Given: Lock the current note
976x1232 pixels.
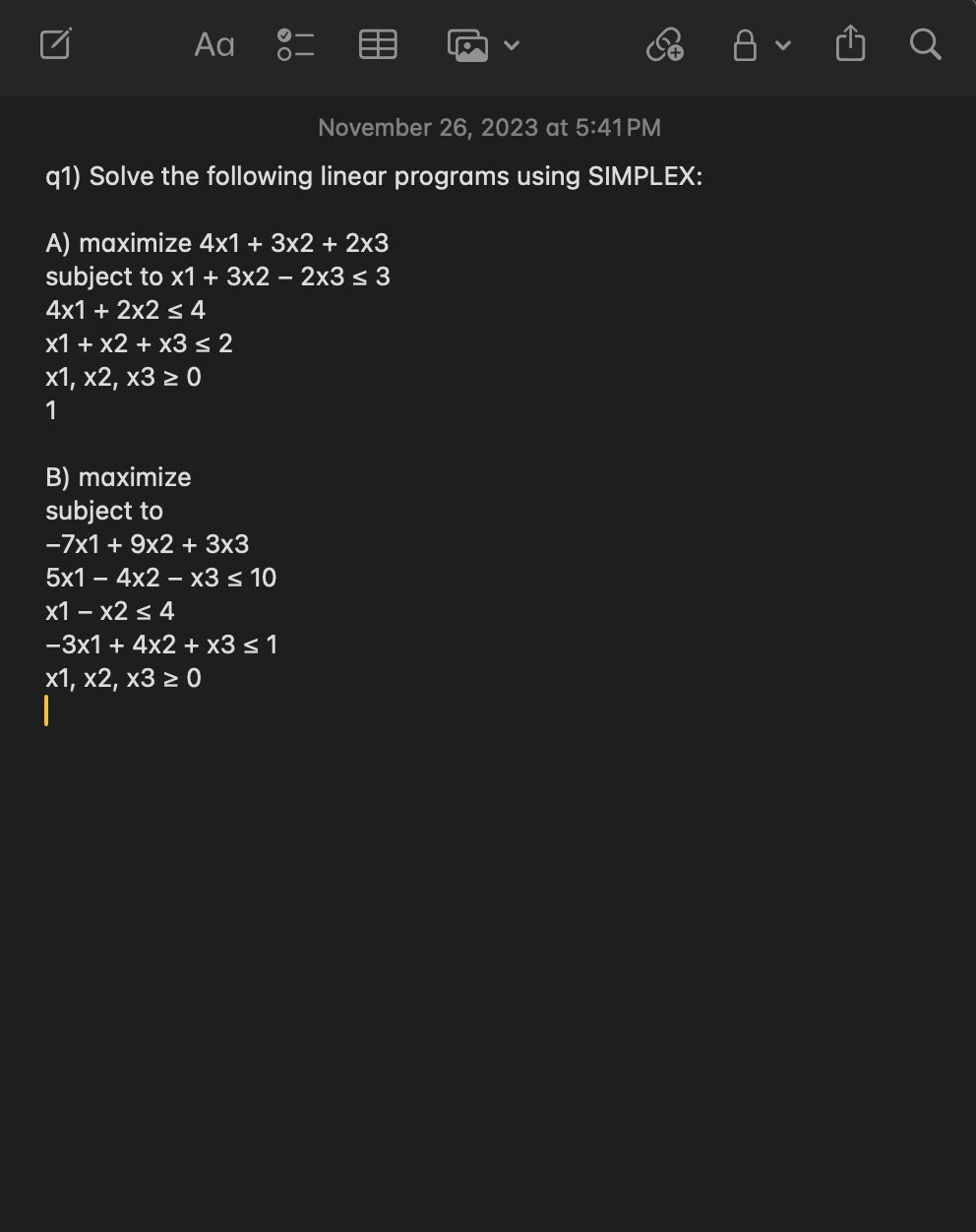Looking at the screenshot, I should click(x=746, y=44).
